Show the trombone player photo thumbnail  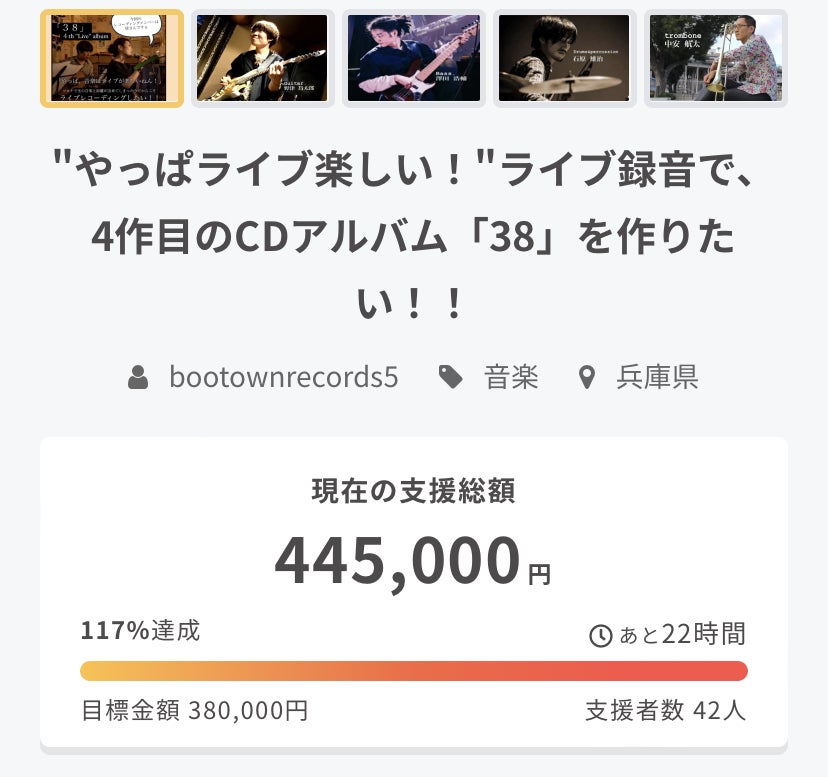tap(715, 58)
